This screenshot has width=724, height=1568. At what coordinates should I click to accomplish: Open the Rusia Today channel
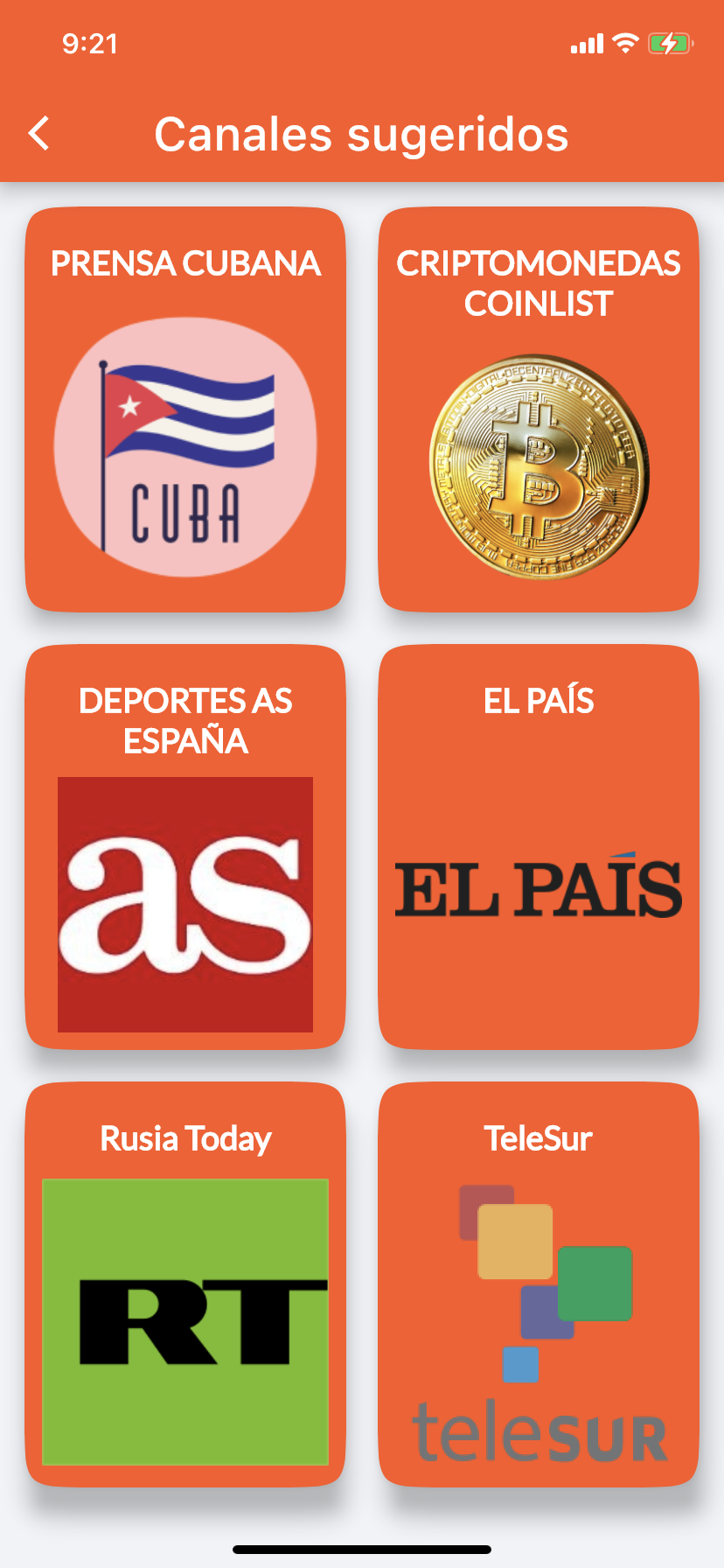[x=185, y=1284]
